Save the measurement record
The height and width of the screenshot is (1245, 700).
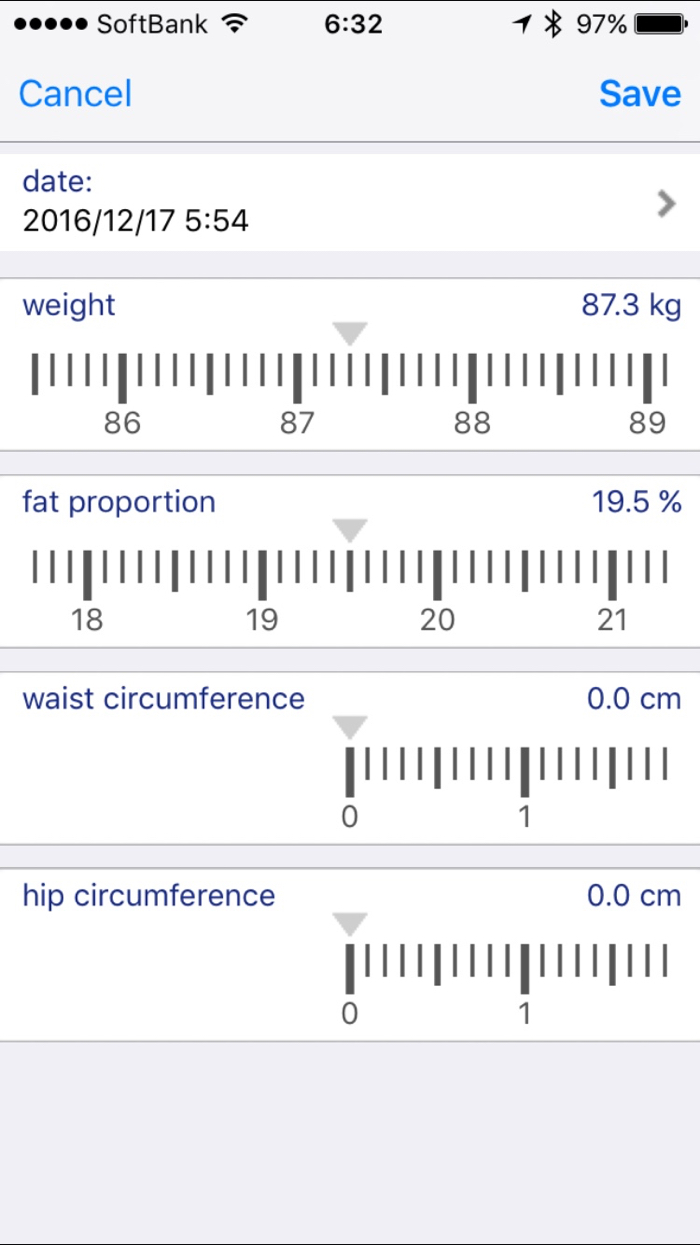(640, 94)
